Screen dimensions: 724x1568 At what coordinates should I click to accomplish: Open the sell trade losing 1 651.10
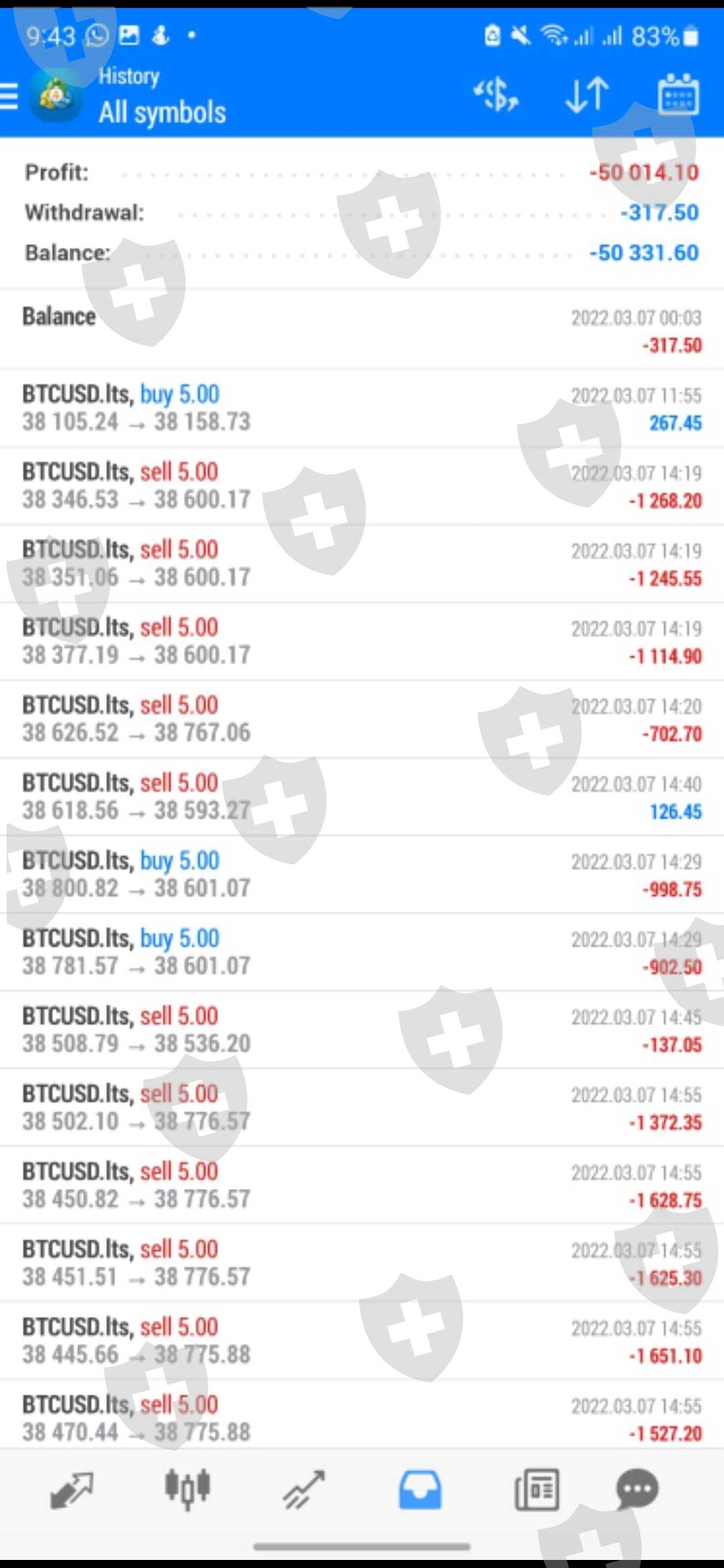(362, 1341)
